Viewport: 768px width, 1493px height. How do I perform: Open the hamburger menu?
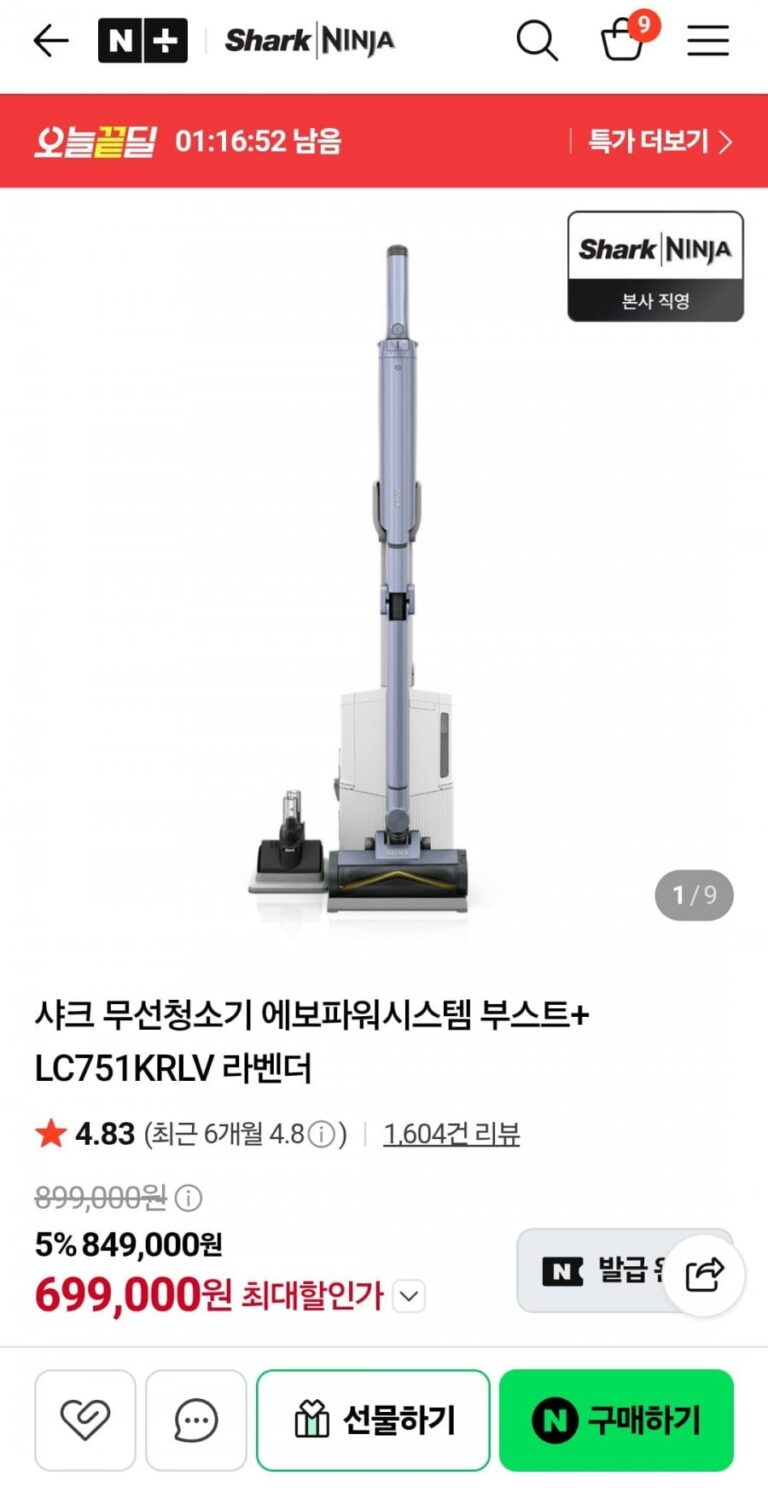tap(708, 41)
